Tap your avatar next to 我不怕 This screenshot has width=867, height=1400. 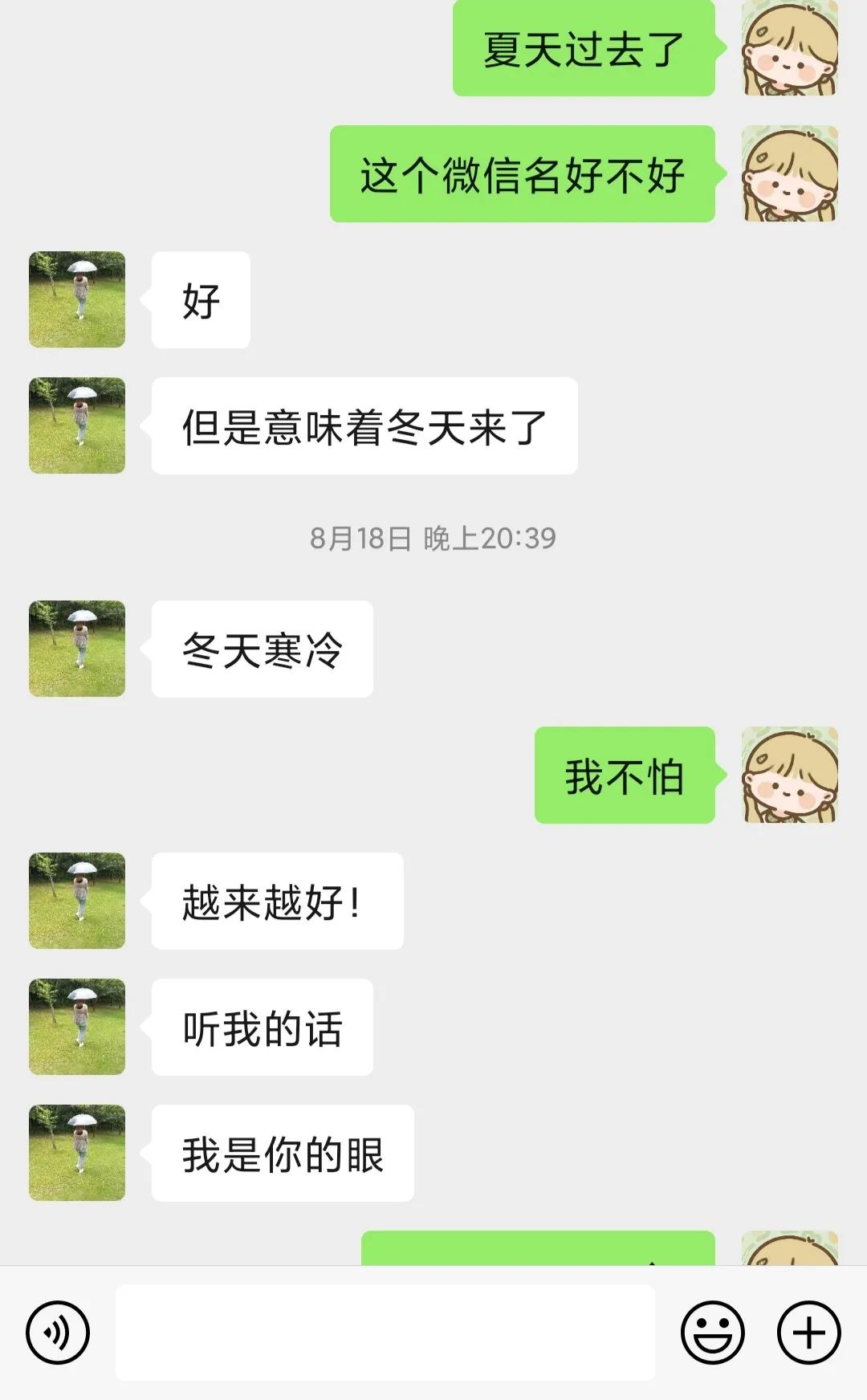(x=791, y=775)
